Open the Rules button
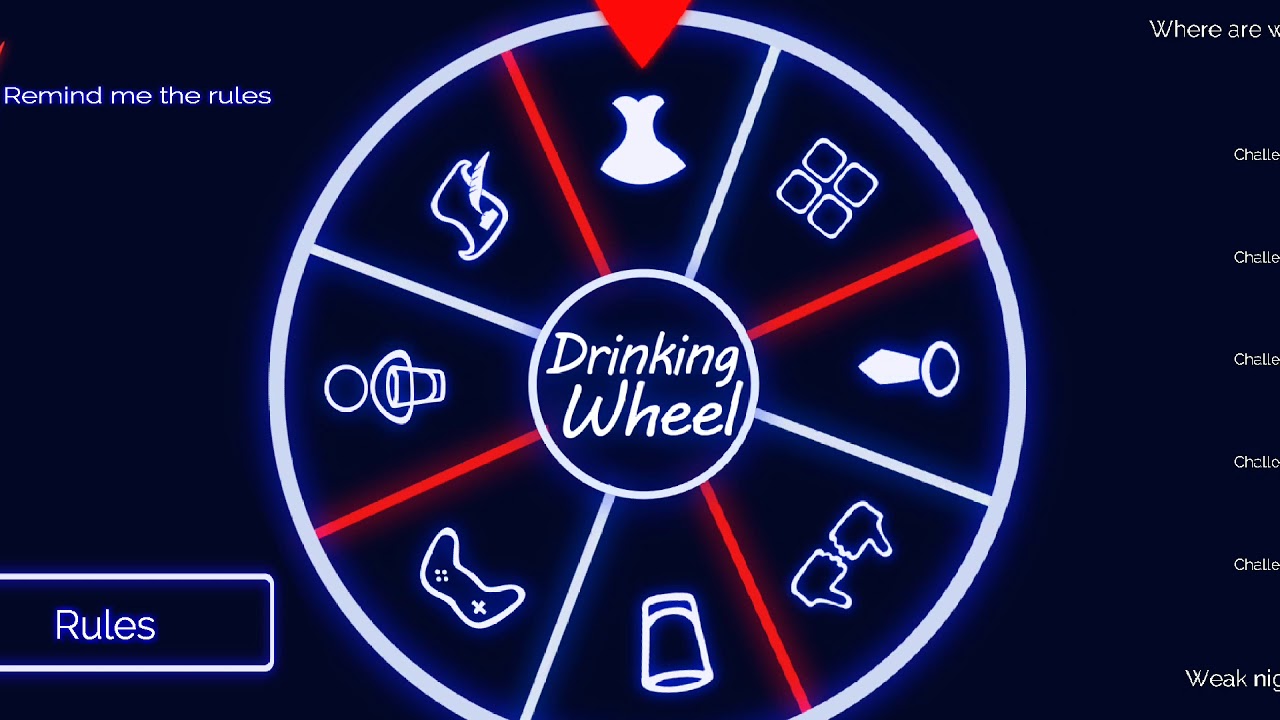This screenshot has width=1280, height=720. (135, 623)
